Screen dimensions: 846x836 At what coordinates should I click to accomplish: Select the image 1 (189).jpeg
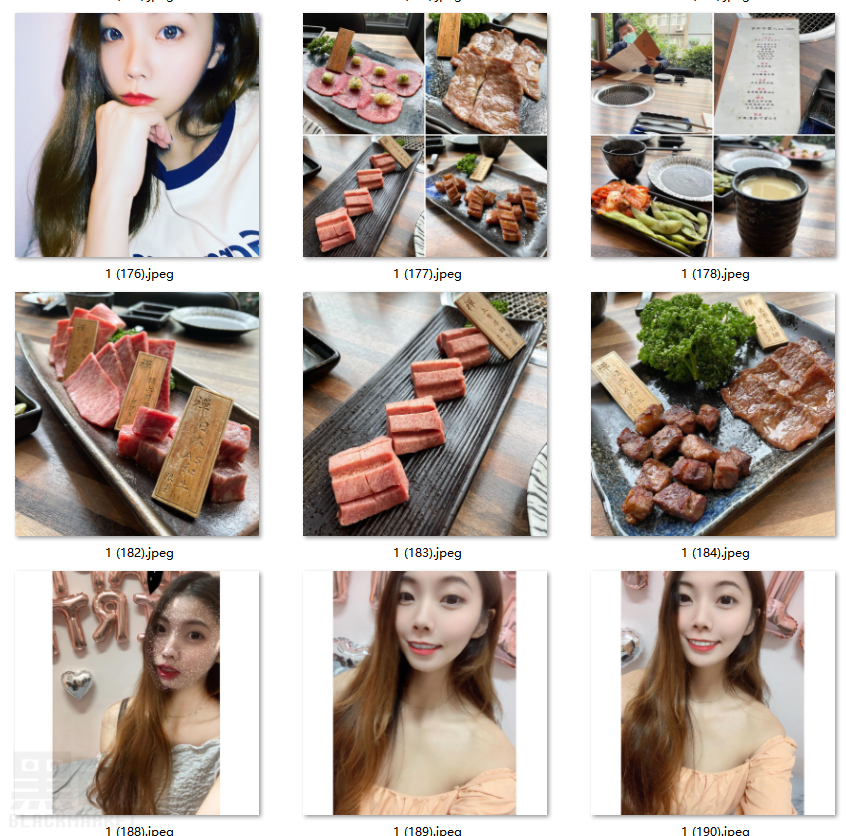coord(425,693)
